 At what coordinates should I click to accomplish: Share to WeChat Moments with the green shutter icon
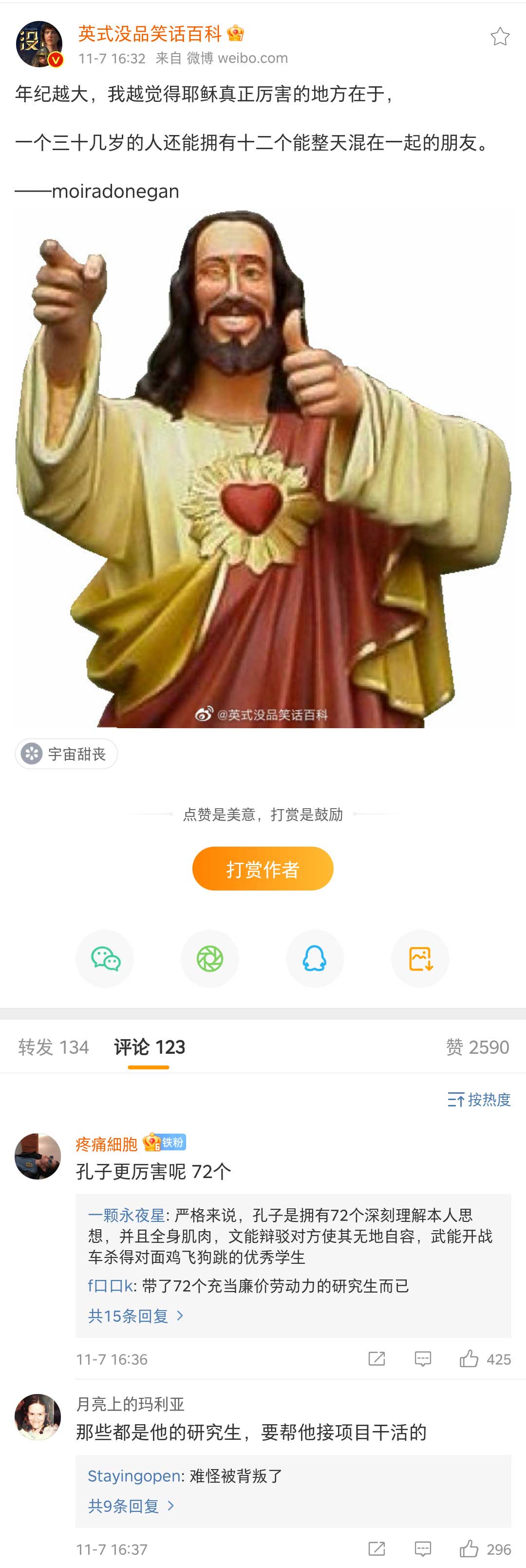tap(210, 959)
